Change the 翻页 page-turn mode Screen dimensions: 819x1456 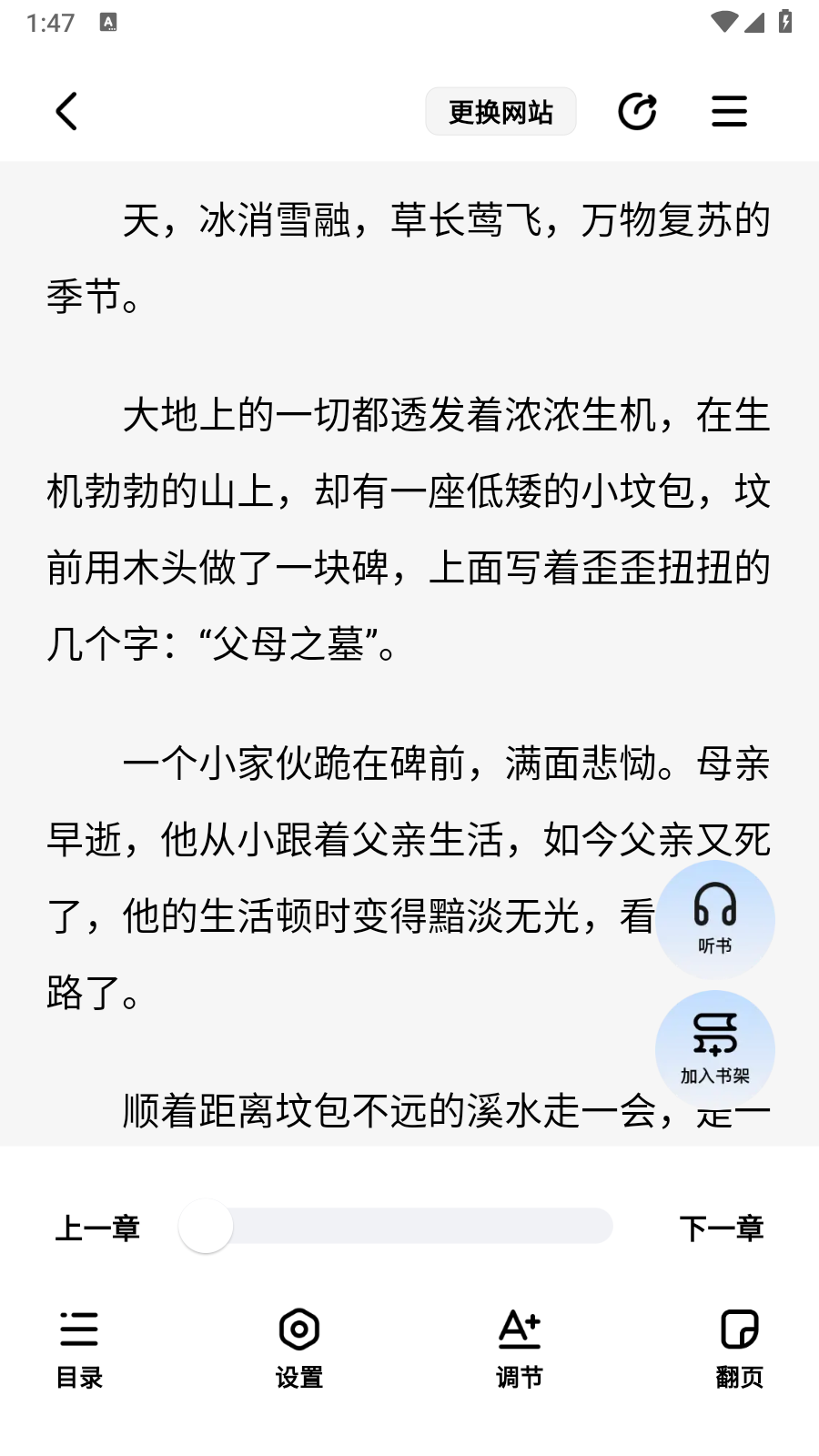pos(740,1350)
